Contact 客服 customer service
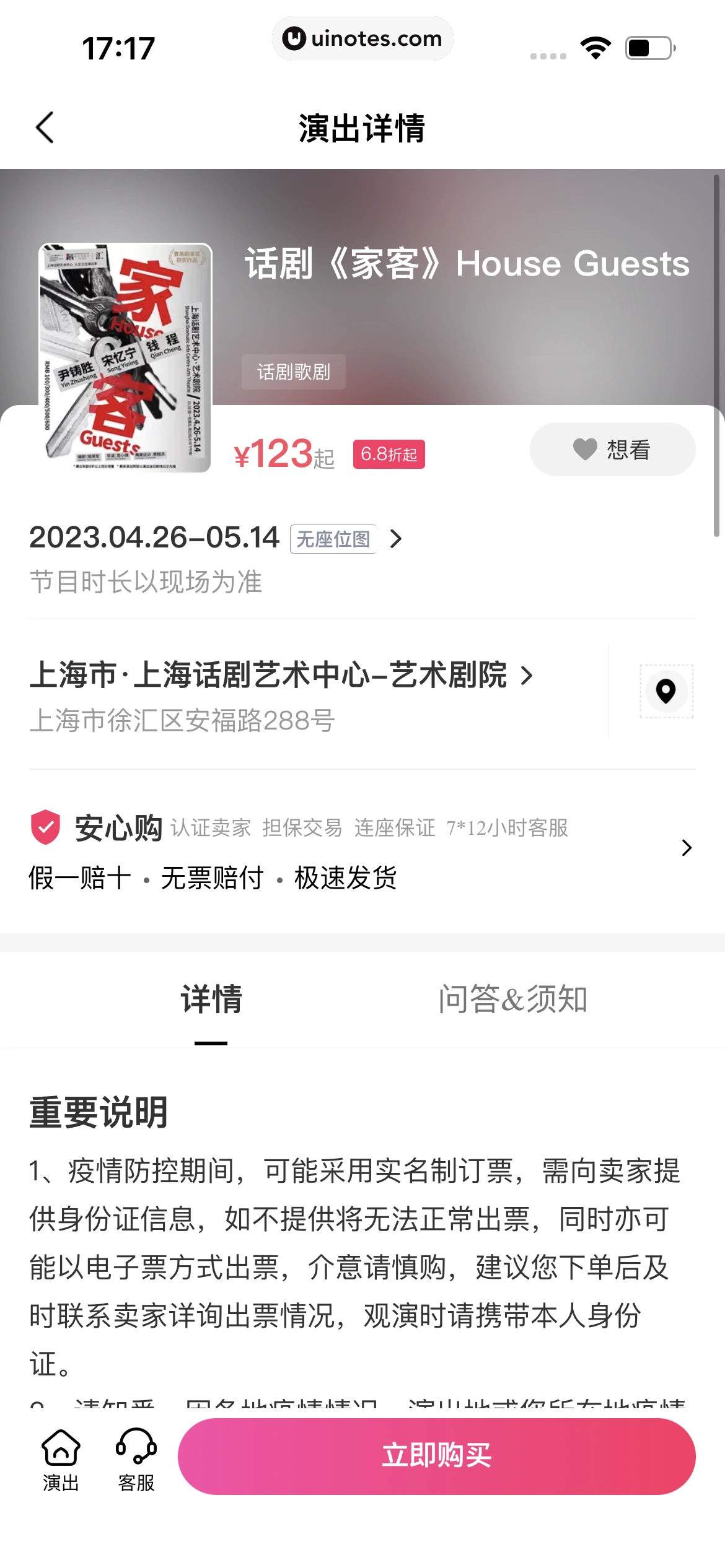This screenshot has width=725, height=1568. point(136,1460)
